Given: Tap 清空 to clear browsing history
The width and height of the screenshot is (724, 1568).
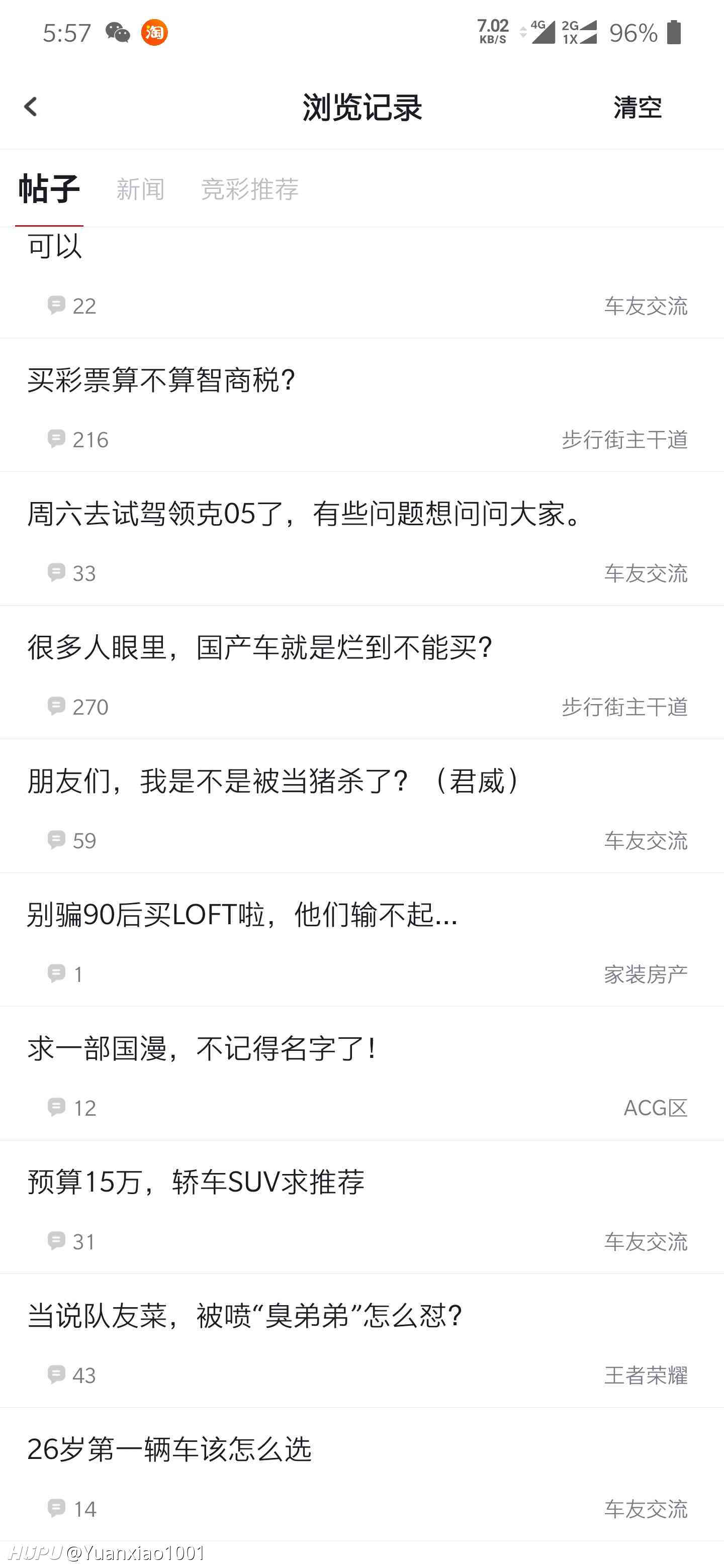Looking at the screenshot, I should [x=637, y=108].
